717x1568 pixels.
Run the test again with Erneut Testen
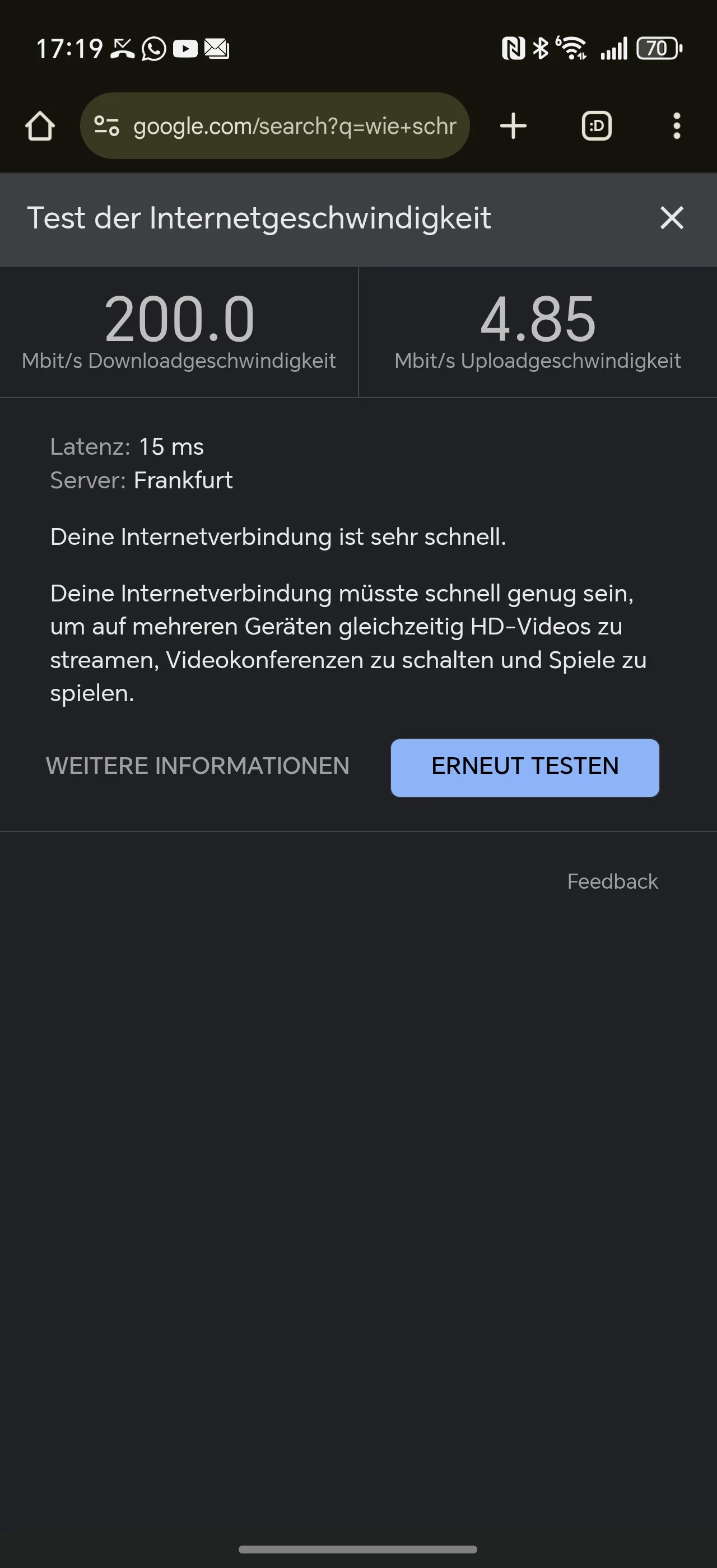click(x=525, y=768)
